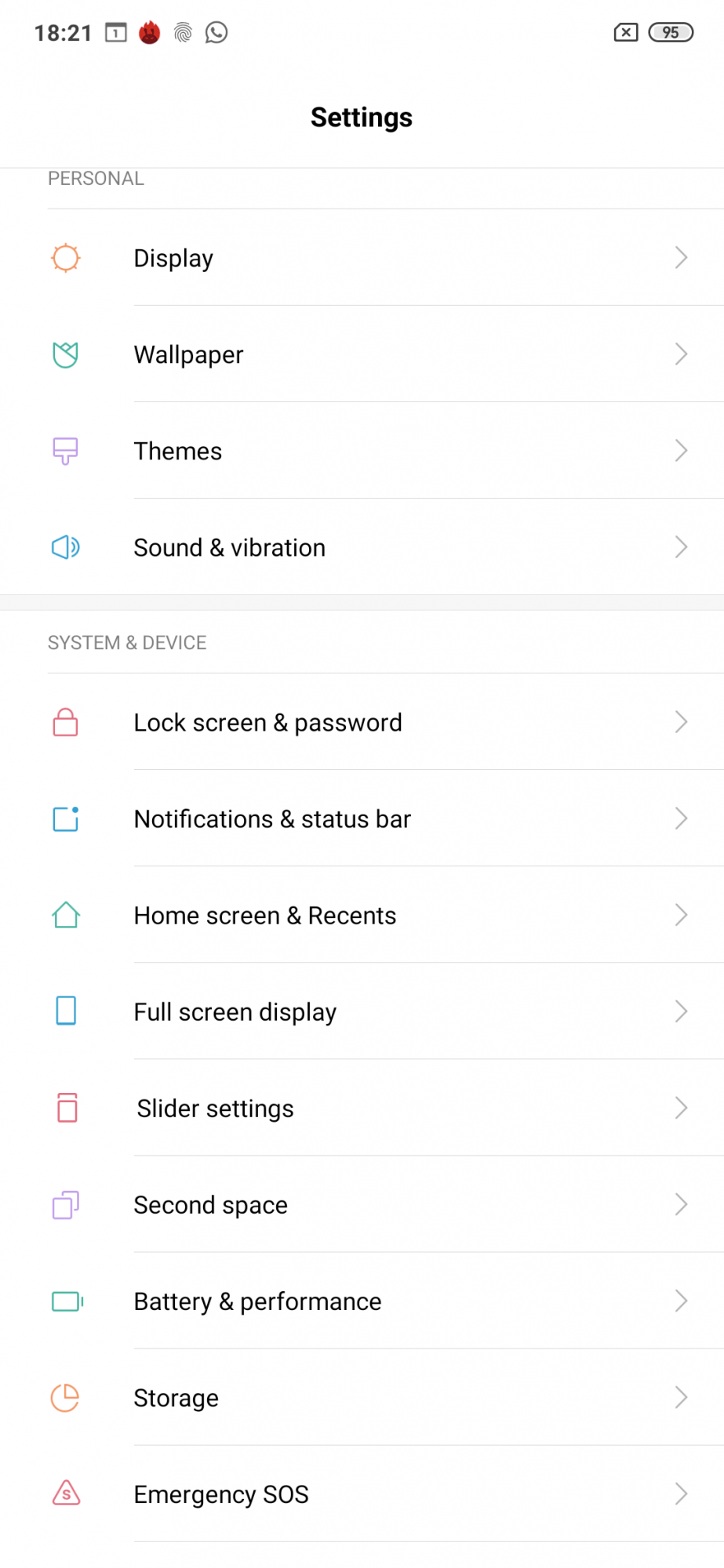724x1568 pixels.
Task: Go to Slider settings
Action: 361,1108
